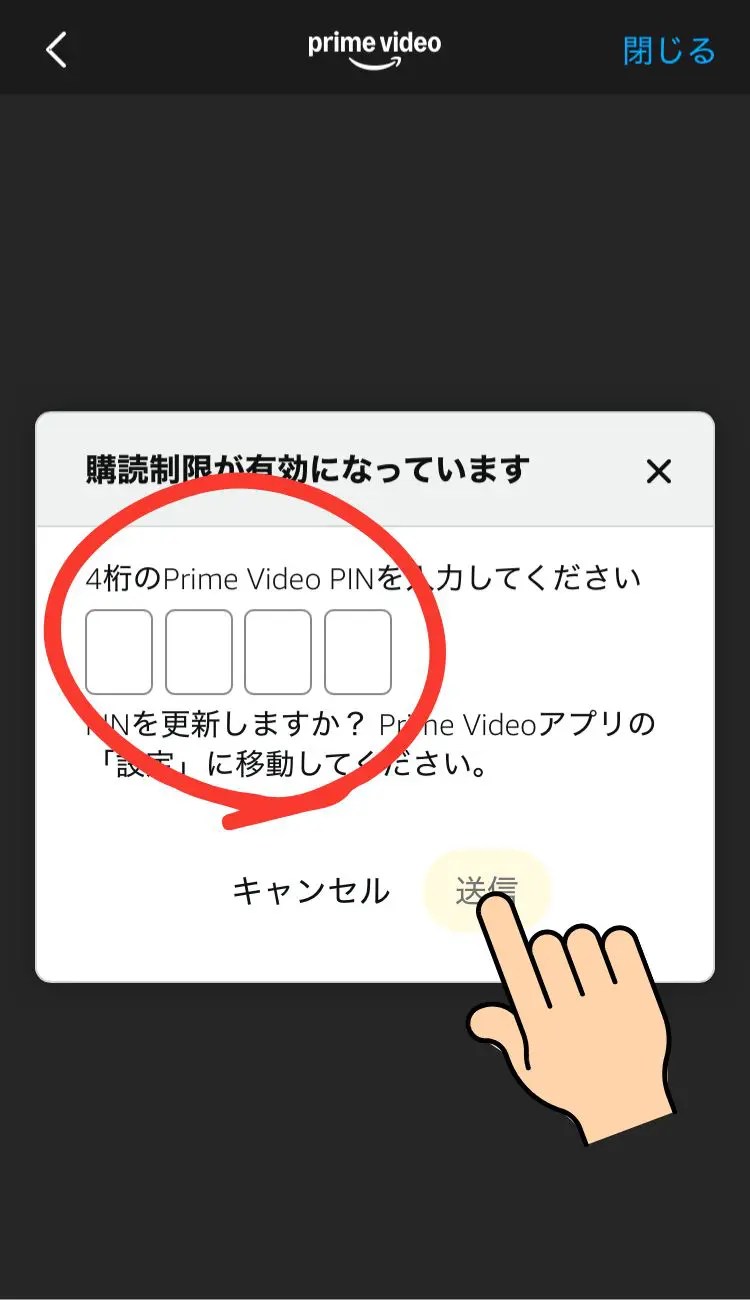Go back with the top-left arrow
The image size is (750, 1300).
pyautogui.click(x=56, y=49)
